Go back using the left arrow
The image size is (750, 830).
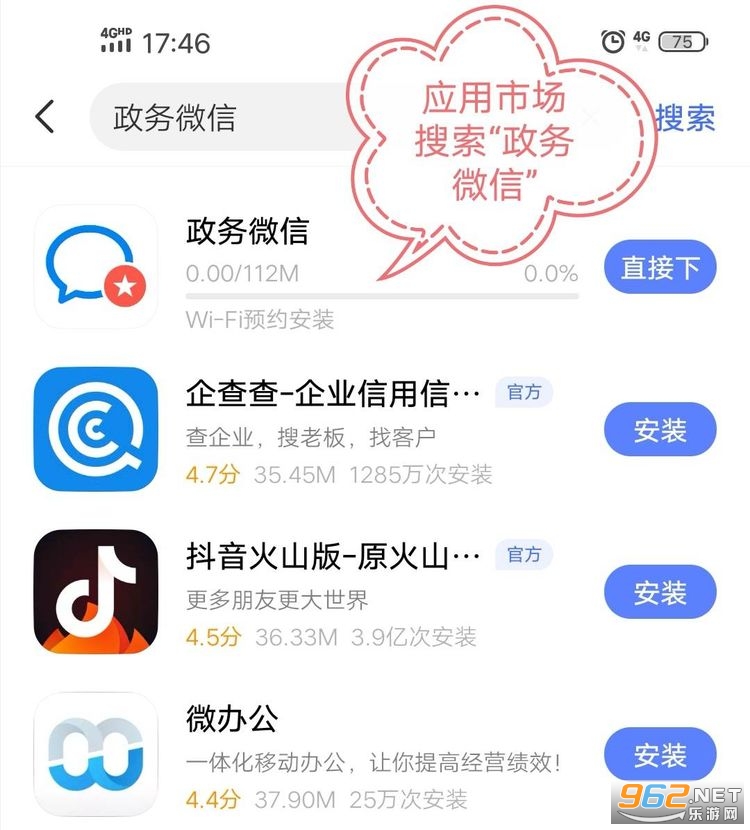44,117
